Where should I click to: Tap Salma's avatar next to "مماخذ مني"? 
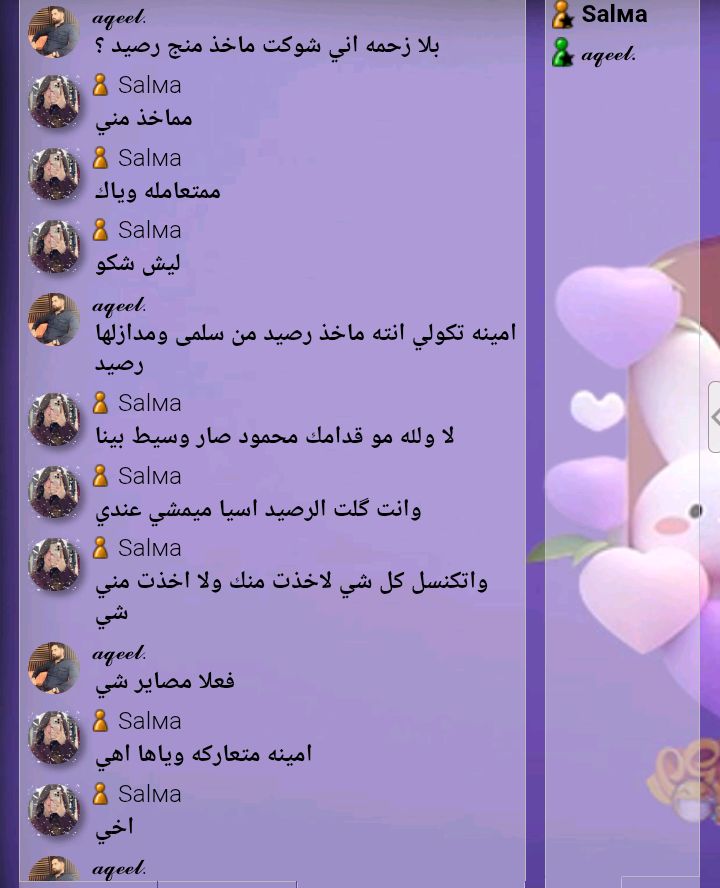point(54,102)
